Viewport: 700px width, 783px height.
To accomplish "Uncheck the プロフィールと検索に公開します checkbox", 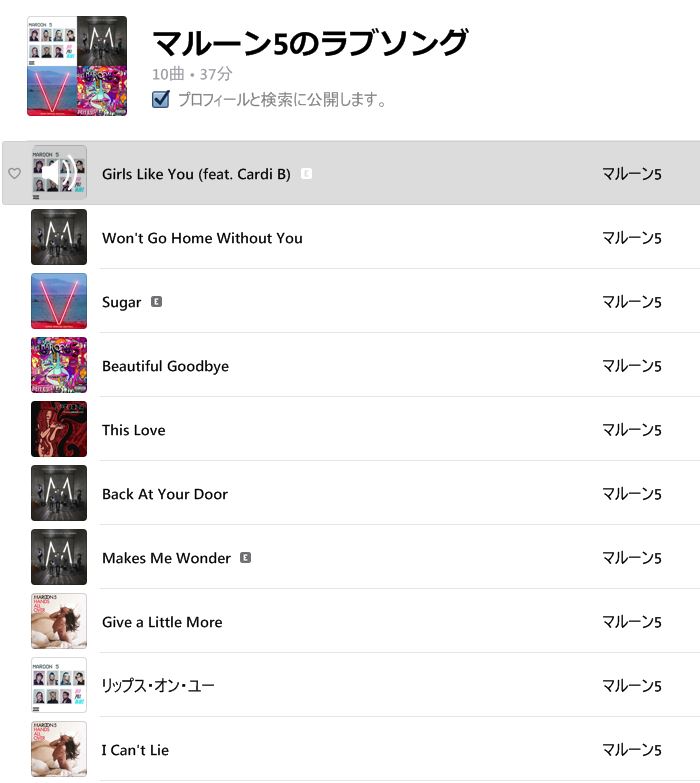I will click(x=160, y=99).
